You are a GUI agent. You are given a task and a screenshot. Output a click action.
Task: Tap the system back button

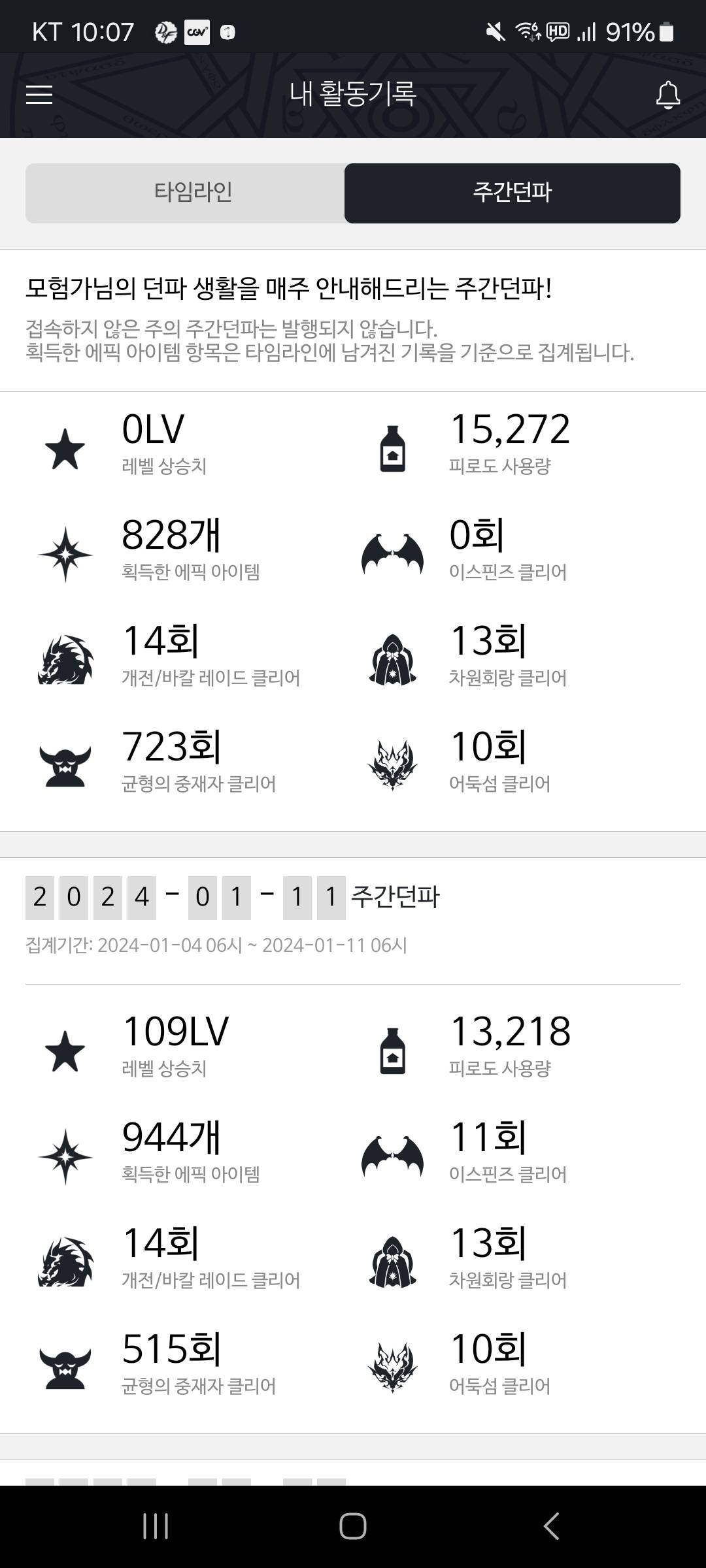point(551,1526)
